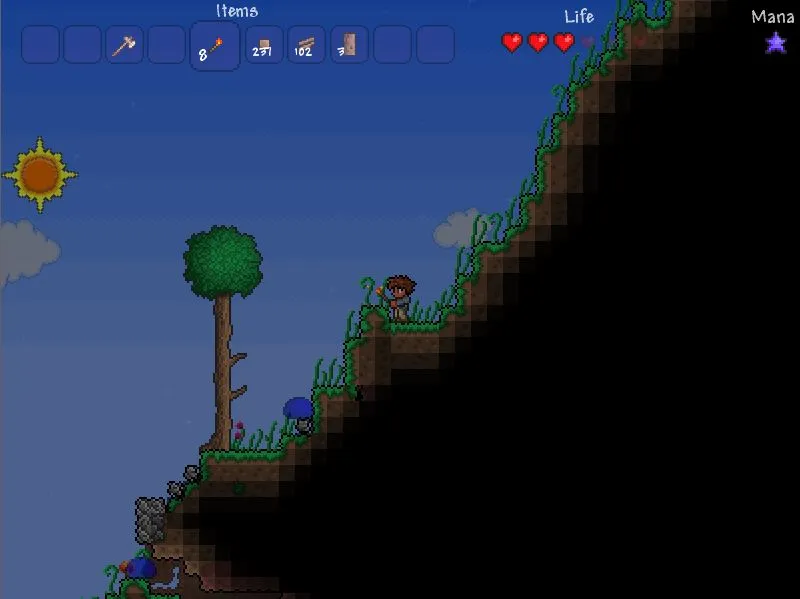Select the torch slot with 8 torches
The width and height of the screenshot is (800, 599).
click(x=215, y=47)
